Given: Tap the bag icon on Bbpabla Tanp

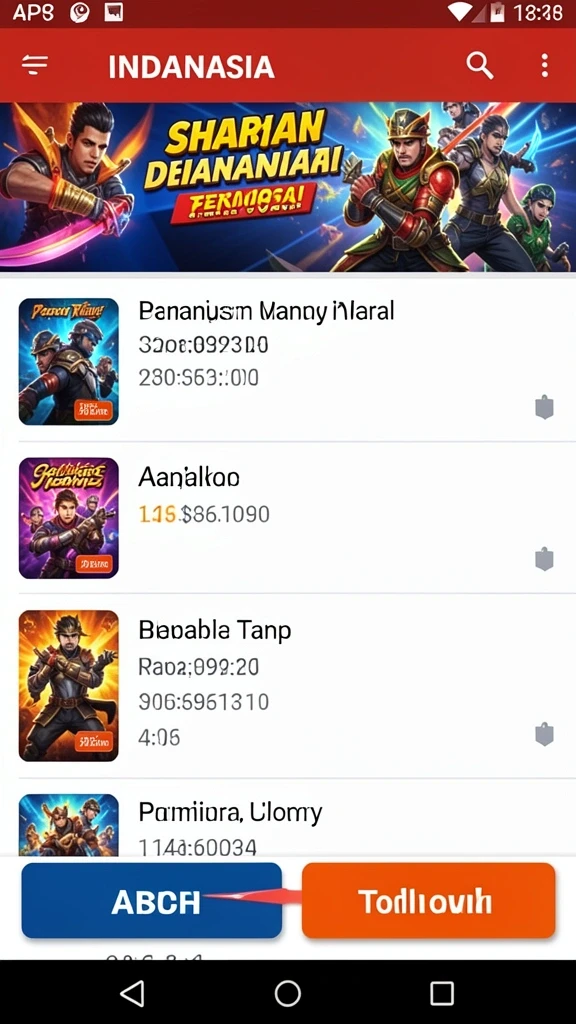Looking at the screenshot, I should [544, 734].
